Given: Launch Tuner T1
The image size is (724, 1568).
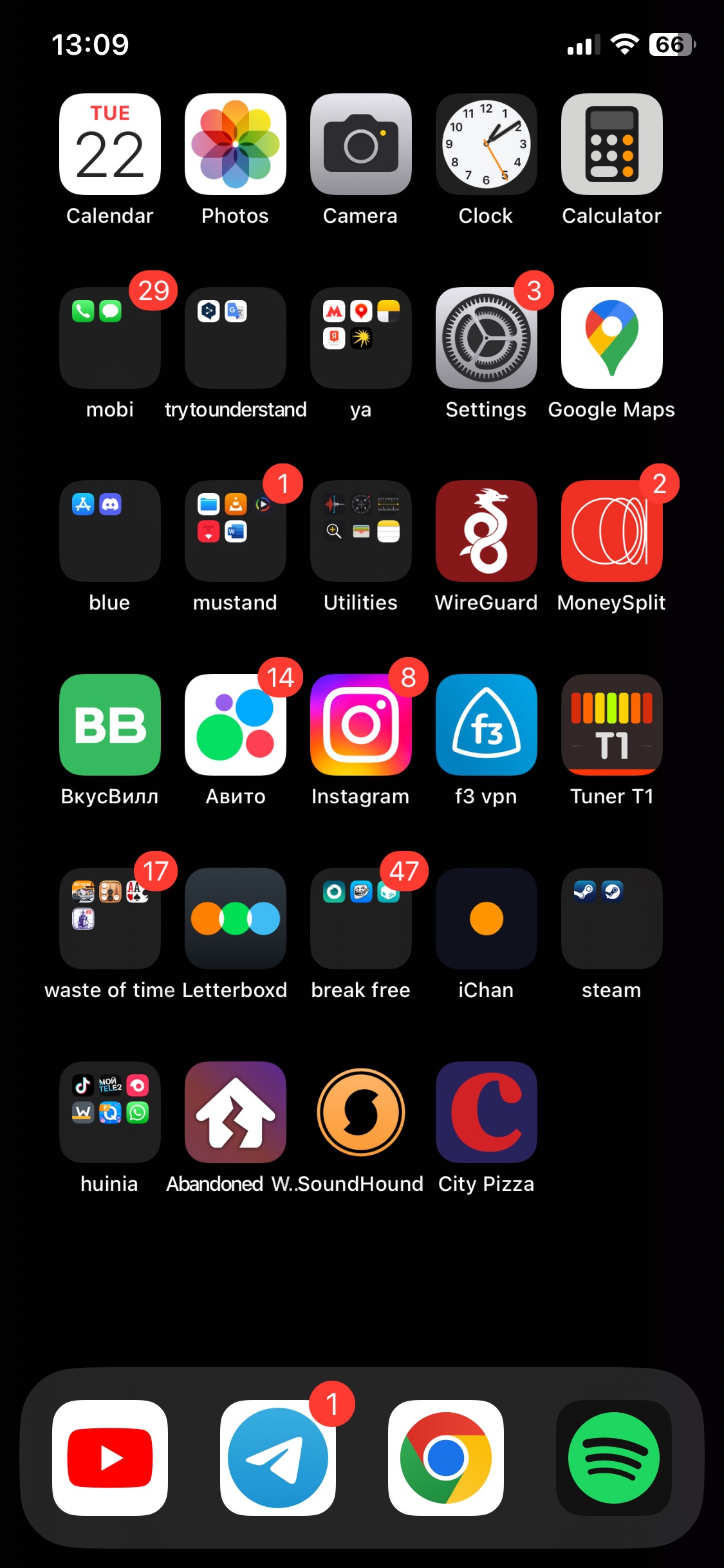Looking at the screenshot, I should click(612, 725).
